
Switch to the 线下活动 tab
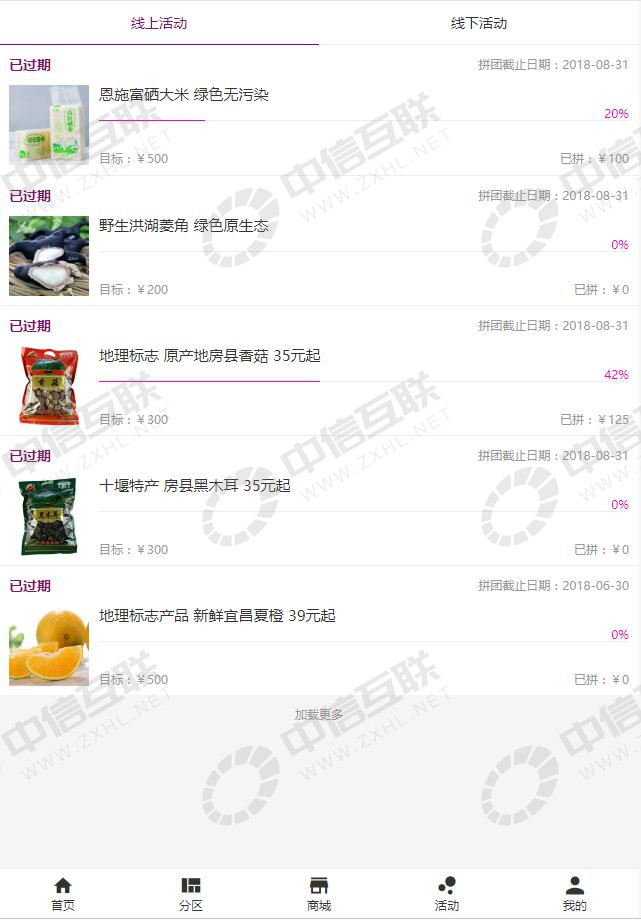coord(479,23)
